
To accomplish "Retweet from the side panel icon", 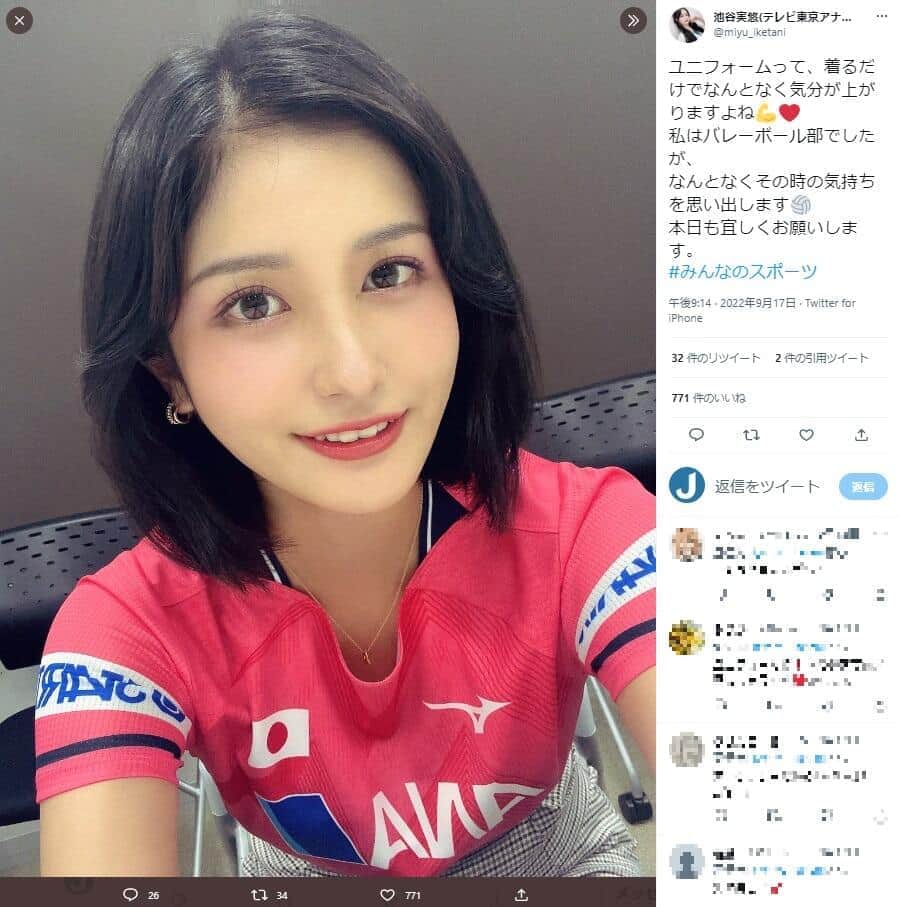I will click(x=752, y=435).
